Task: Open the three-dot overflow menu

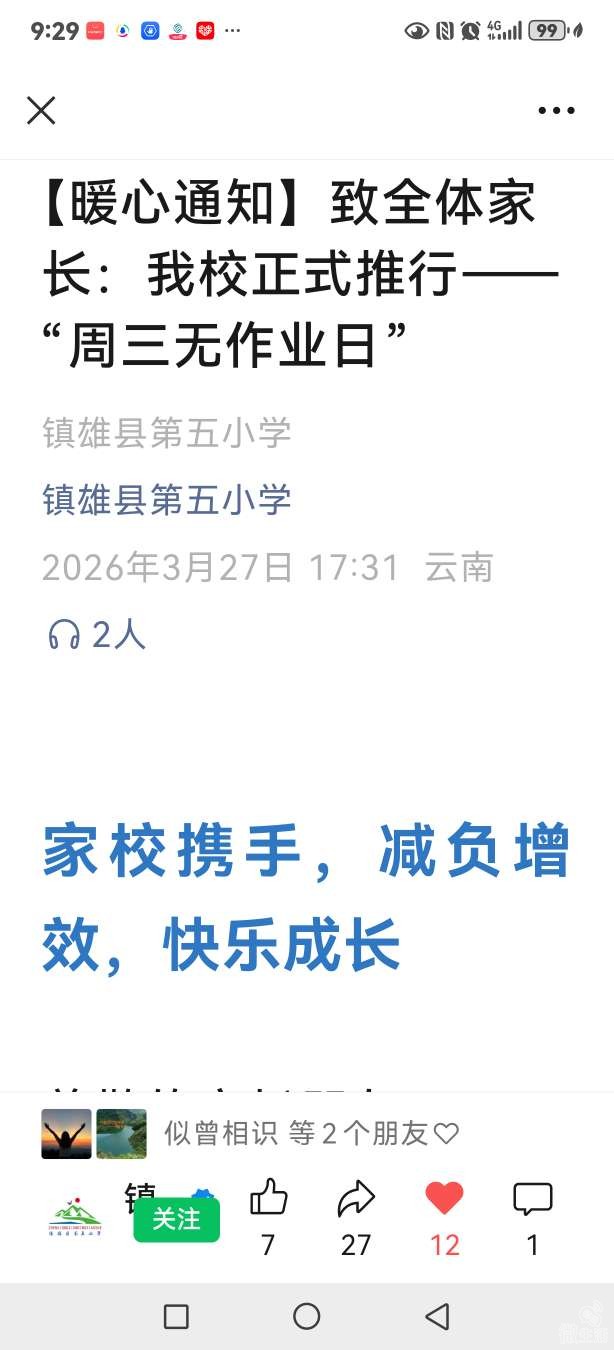Action: (556, 111)
